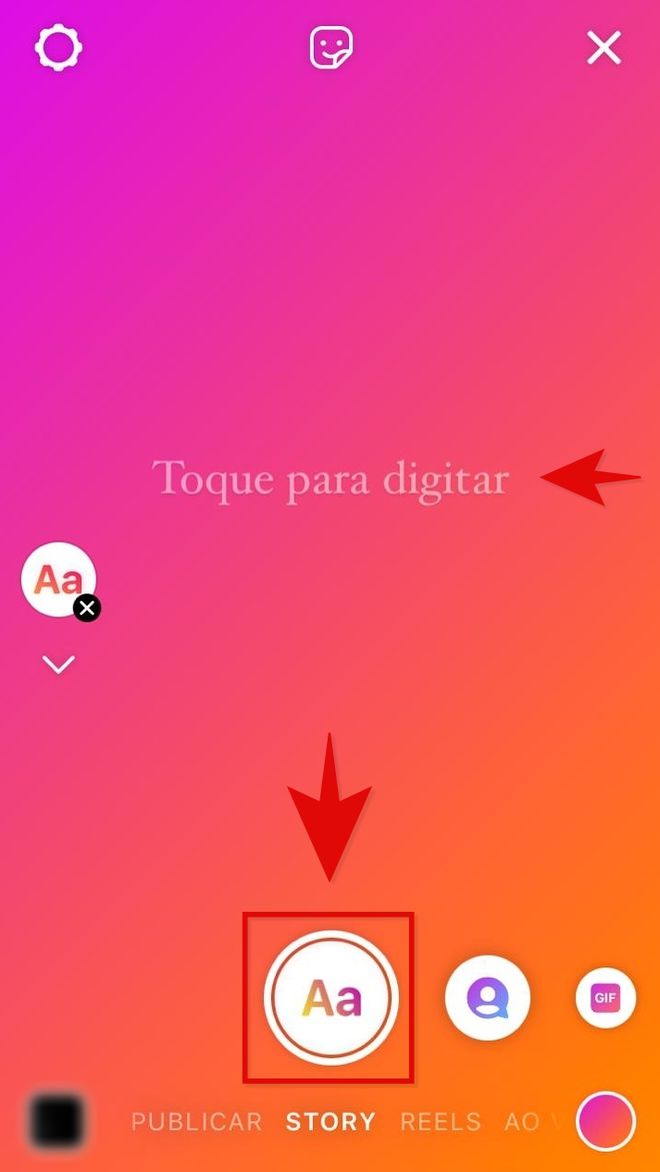This screenshot has width=660, height=1172.
Task: Select the GIF create mode
Action: tap(605, 997)
